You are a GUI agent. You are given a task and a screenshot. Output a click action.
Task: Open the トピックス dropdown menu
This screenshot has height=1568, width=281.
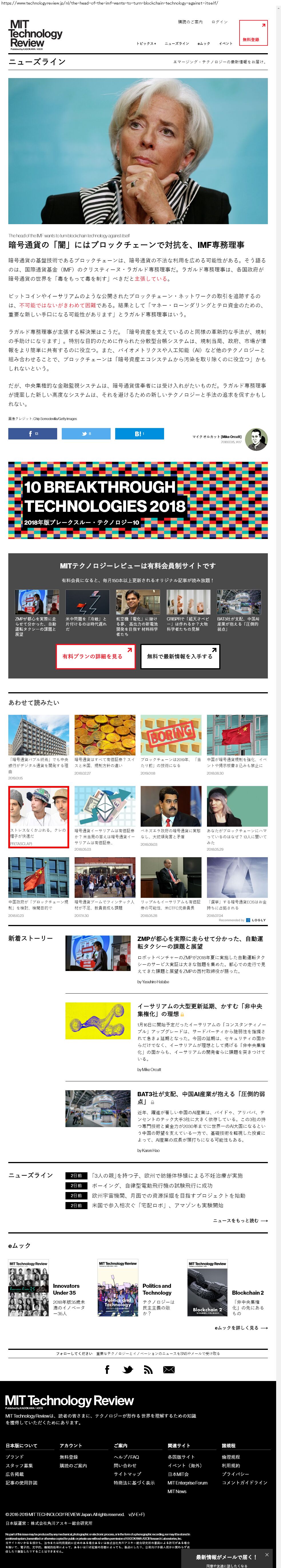coord(146,44)
